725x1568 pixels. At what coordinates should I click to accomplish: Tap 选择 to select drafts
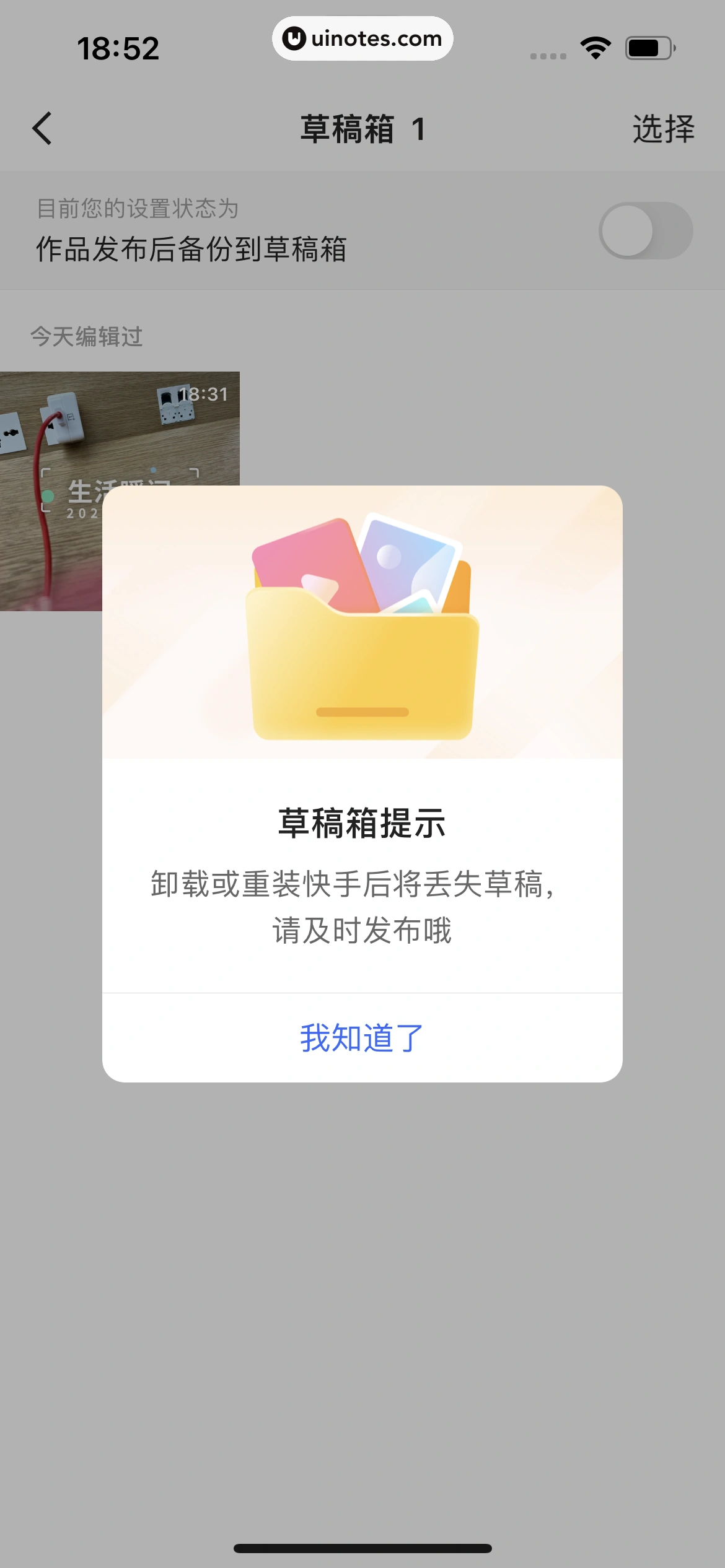(663, 129)
